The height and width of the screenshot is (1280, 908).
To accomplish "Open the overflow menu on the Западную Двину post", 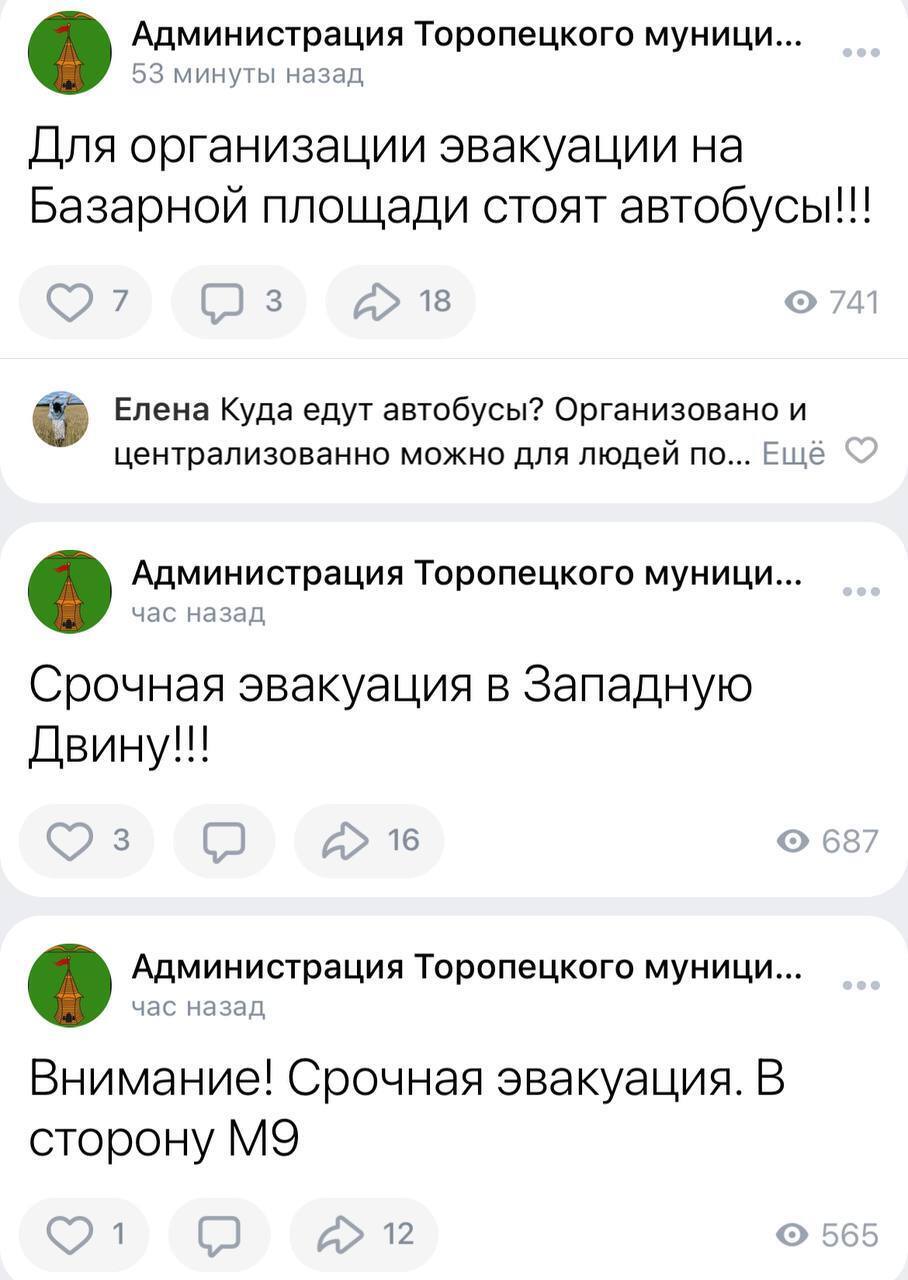I will tap(860, 592).
